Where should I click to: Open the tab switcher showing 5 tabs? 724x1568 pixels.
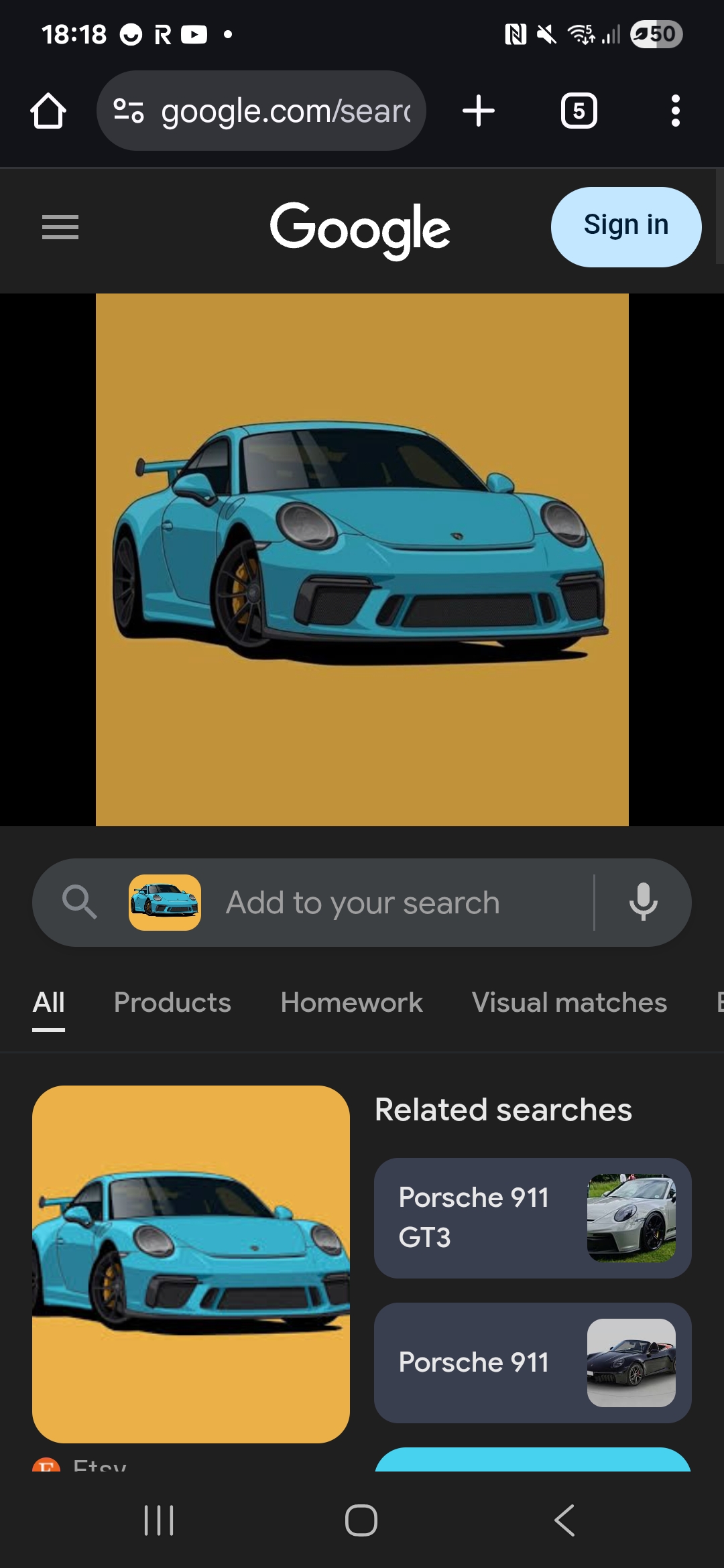579,111
